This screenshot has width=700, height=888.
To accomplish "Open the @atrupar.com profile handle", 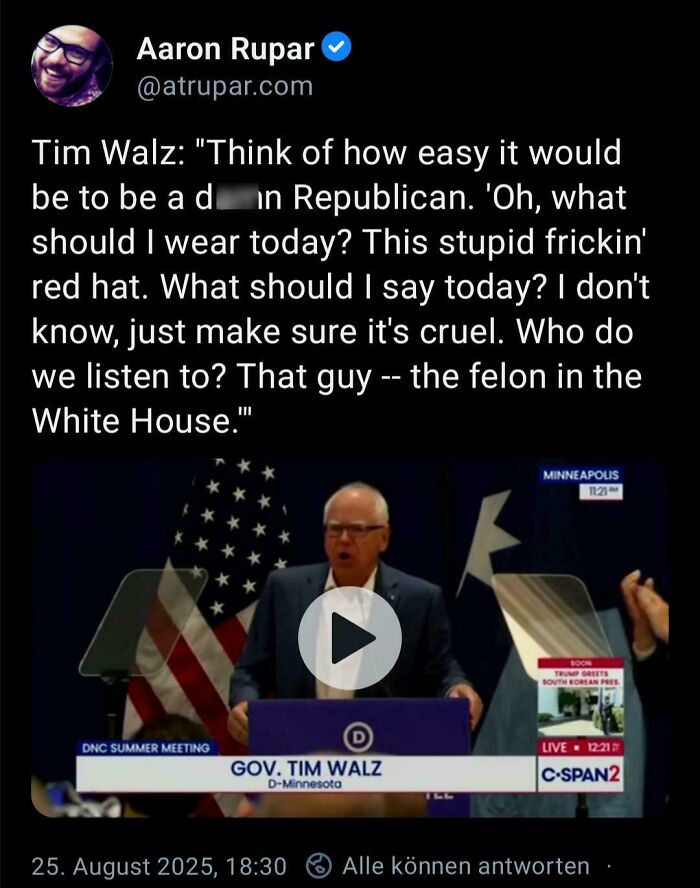I will point(224,86).
